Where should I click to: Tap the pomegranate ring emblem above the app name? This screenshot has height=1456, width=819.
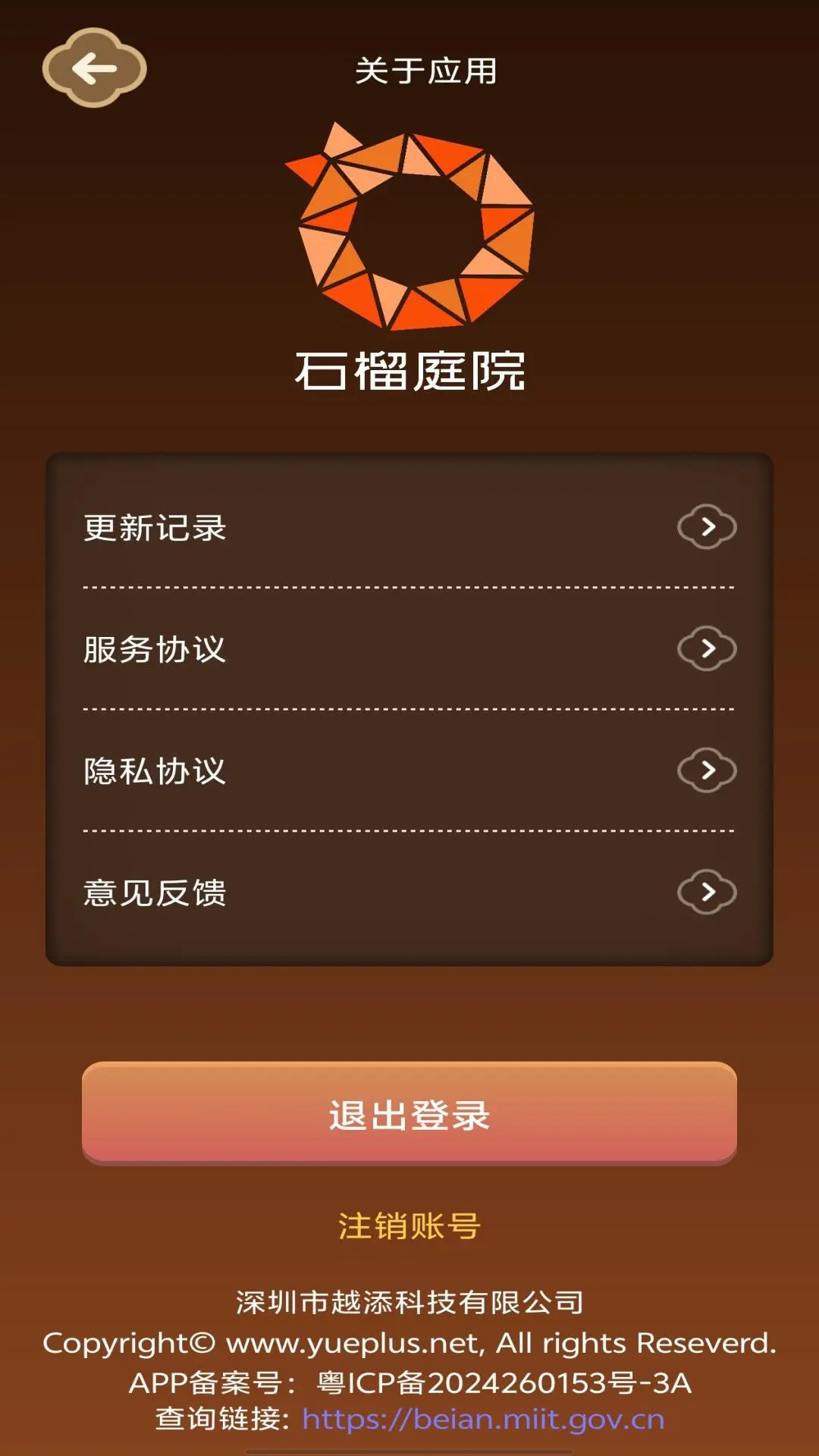409,227
